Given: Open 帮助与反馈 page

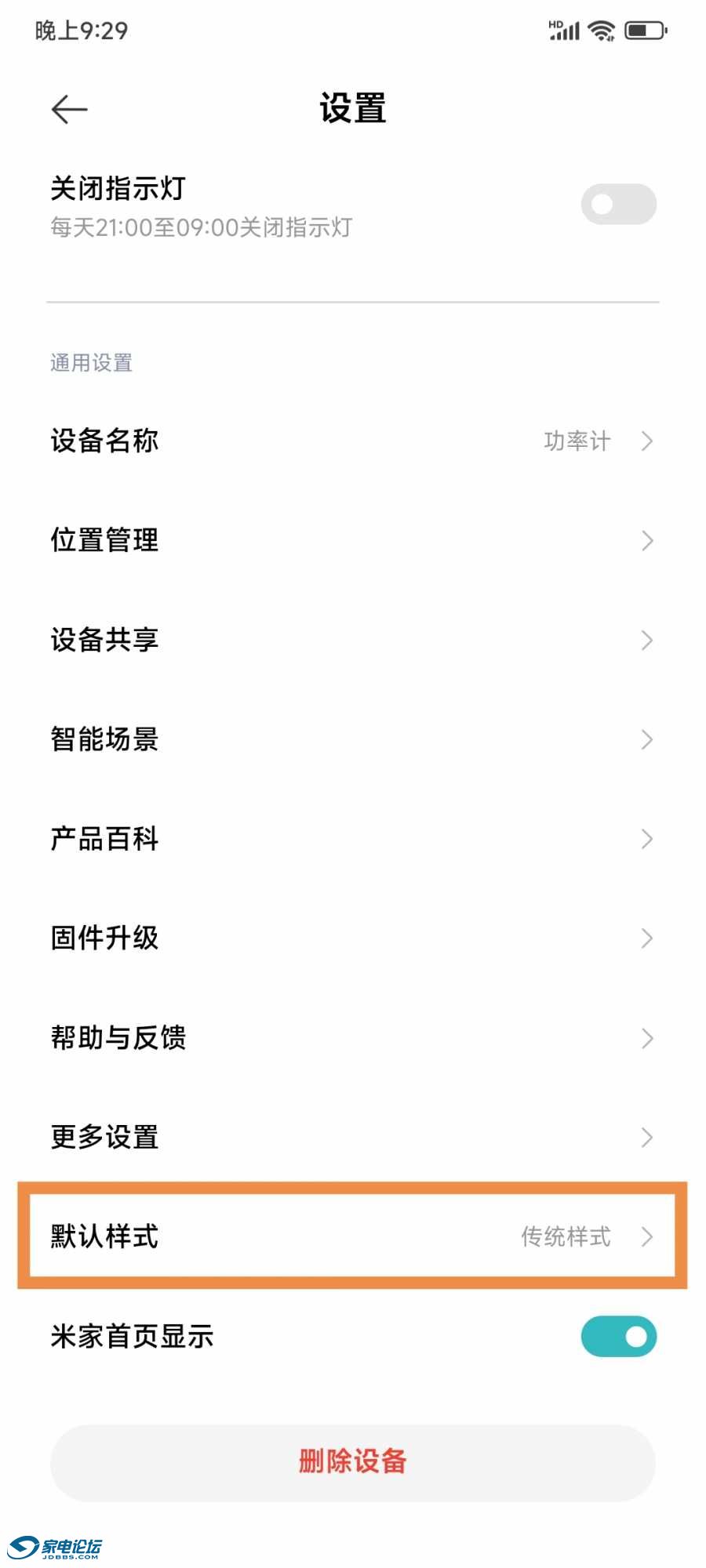Looking at the screenshot, I should point(353,1038).
